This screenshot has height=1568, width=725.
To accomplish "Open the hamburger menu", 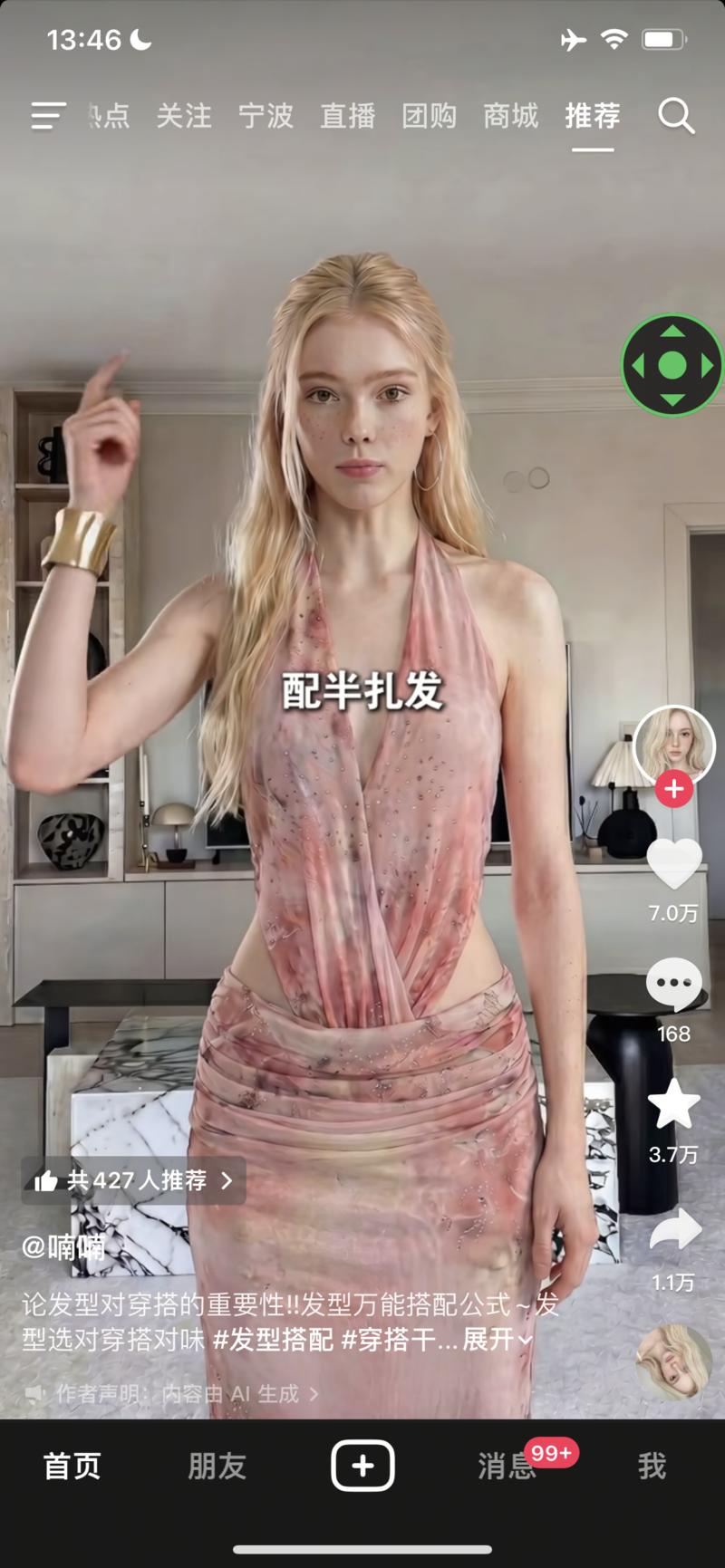I will coord(48,116).
